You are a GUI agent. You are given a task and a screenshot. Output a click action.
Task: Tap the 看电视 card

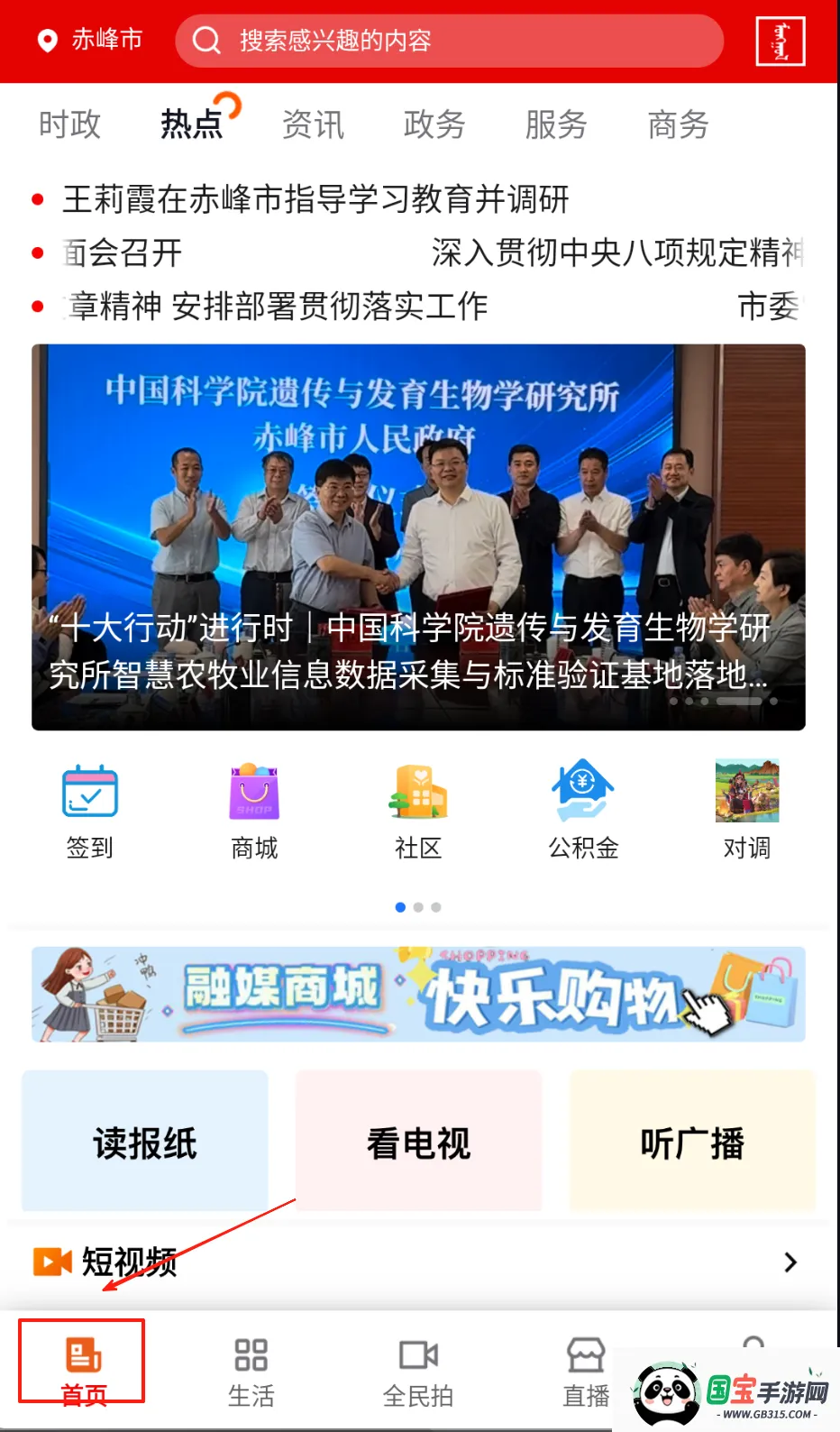click(418, 1142)
